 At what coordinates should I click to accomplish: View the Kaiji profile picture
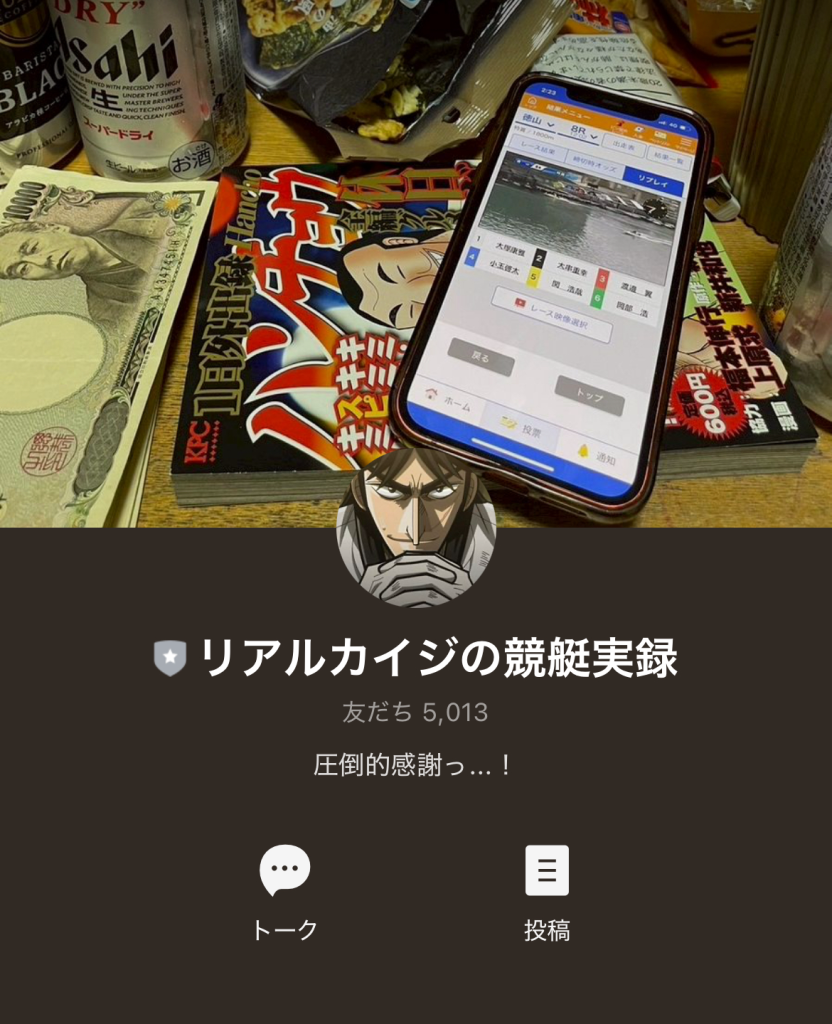(x=416, y=528)
